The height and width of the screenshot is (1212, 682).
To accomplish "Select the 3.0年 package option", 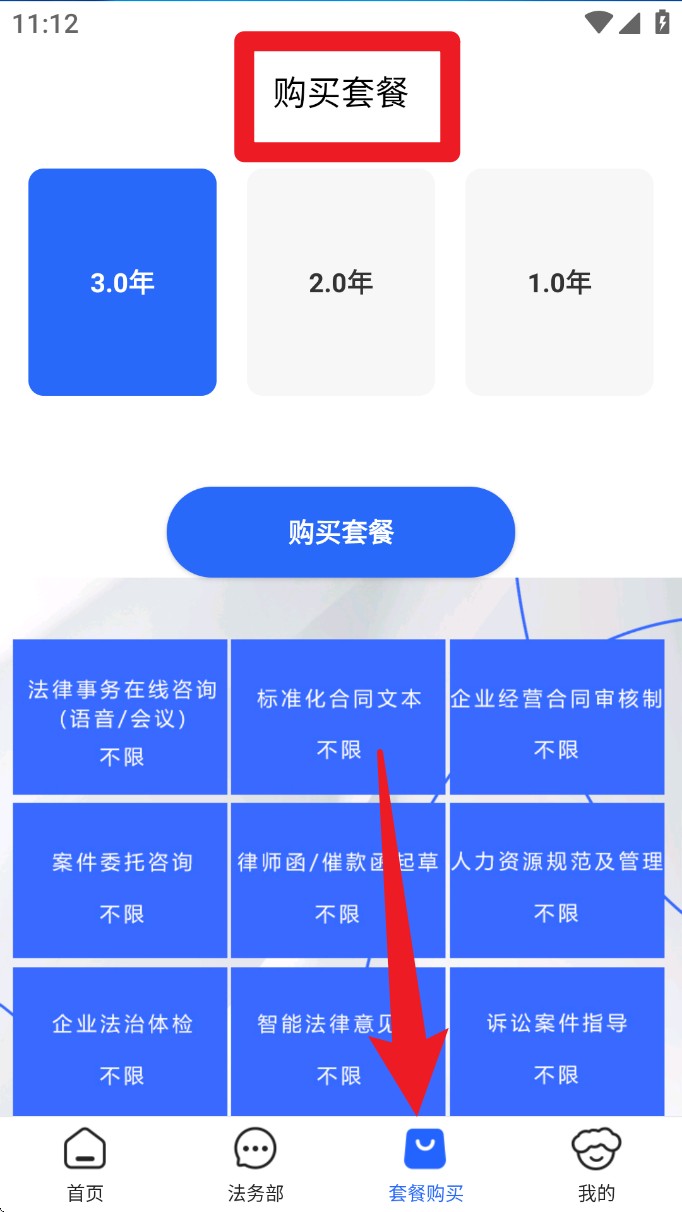I will tap(122, 282).
